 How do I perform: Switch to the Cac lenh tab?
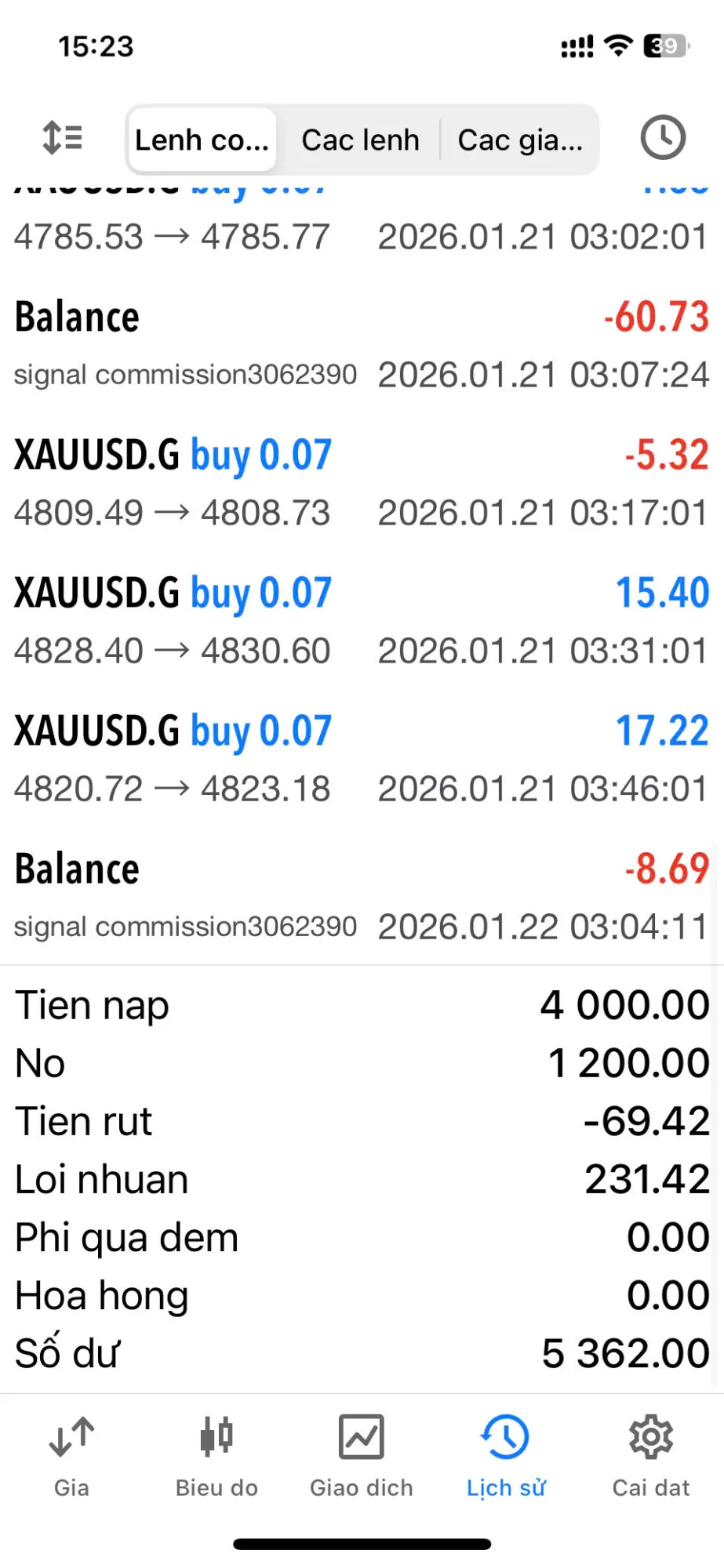[360, 140]
